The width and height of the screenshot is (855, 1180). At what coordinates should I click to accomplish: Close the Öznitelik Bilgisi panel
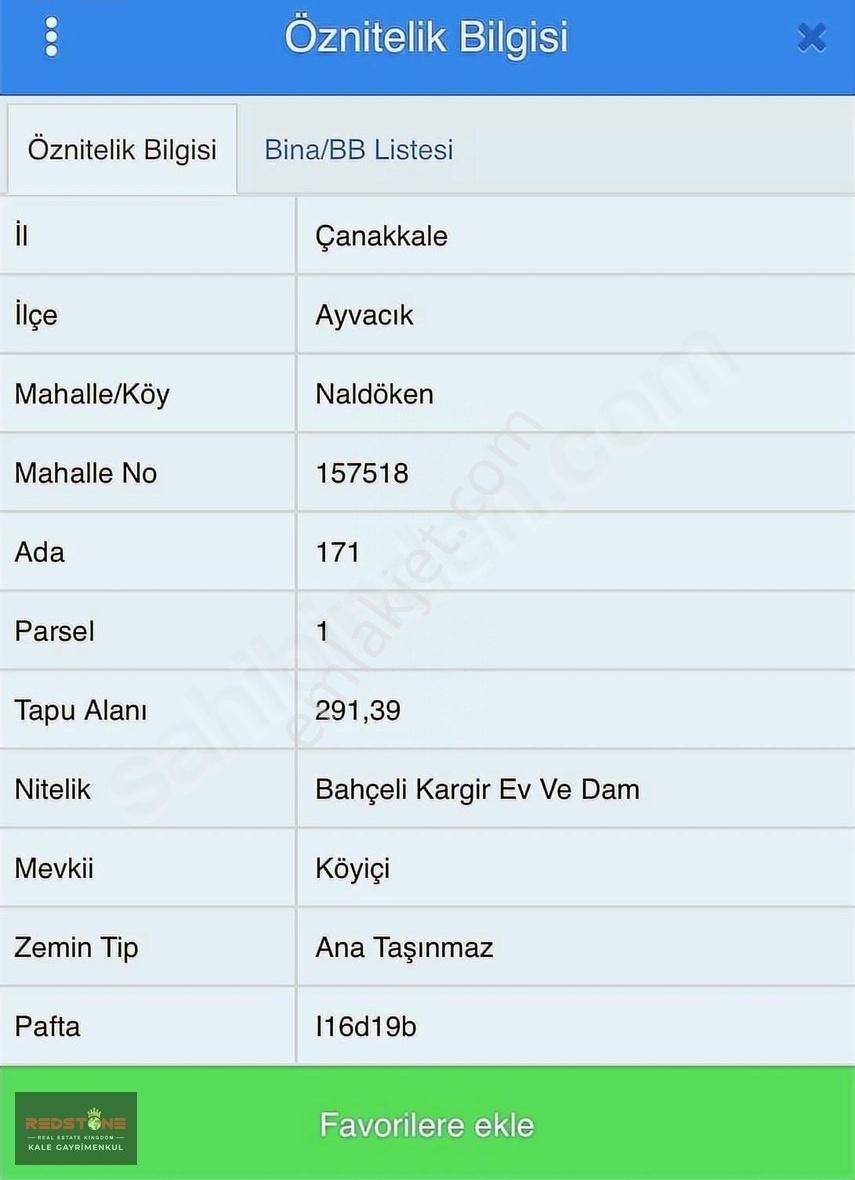[811, 38]
